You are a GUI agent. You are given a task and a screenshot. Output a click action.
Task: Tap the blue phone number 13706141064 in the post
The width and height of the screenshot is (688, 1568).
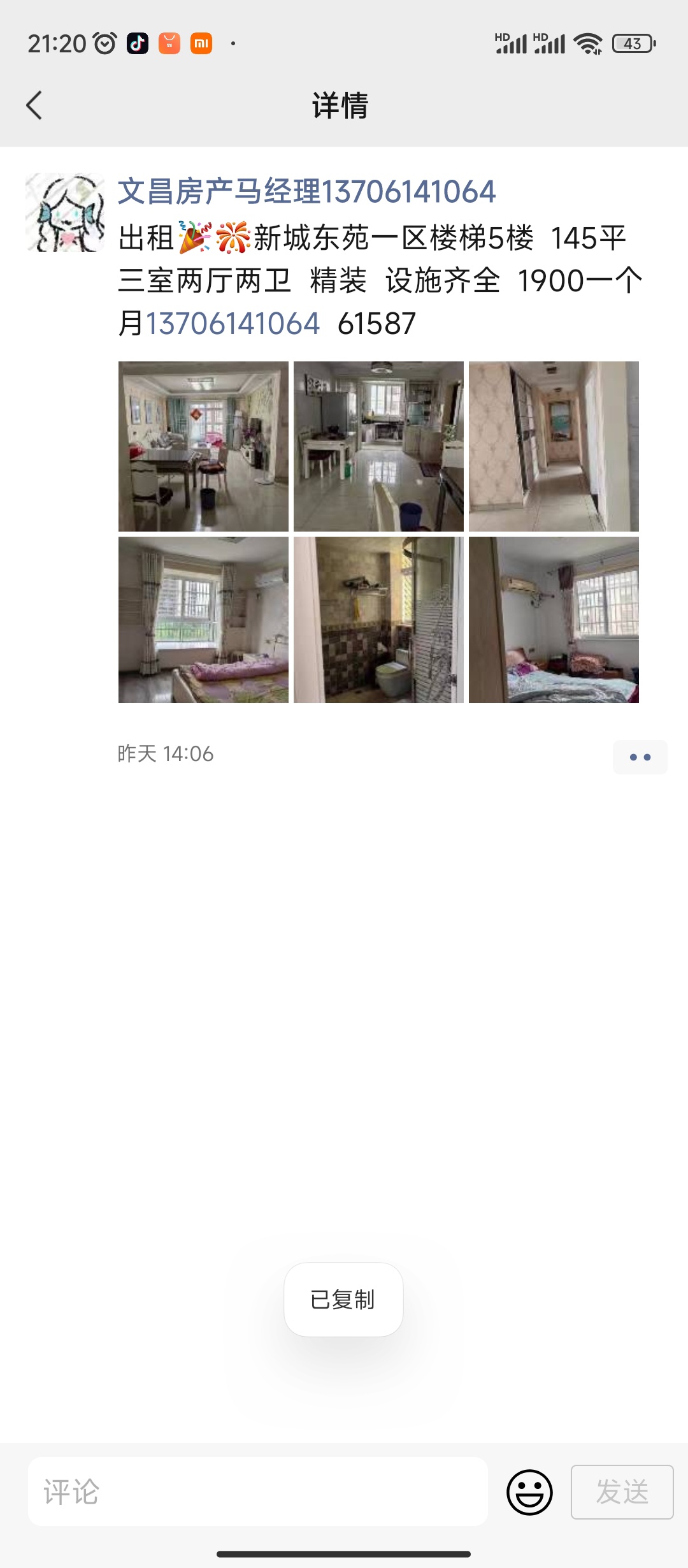click(233, 324)
